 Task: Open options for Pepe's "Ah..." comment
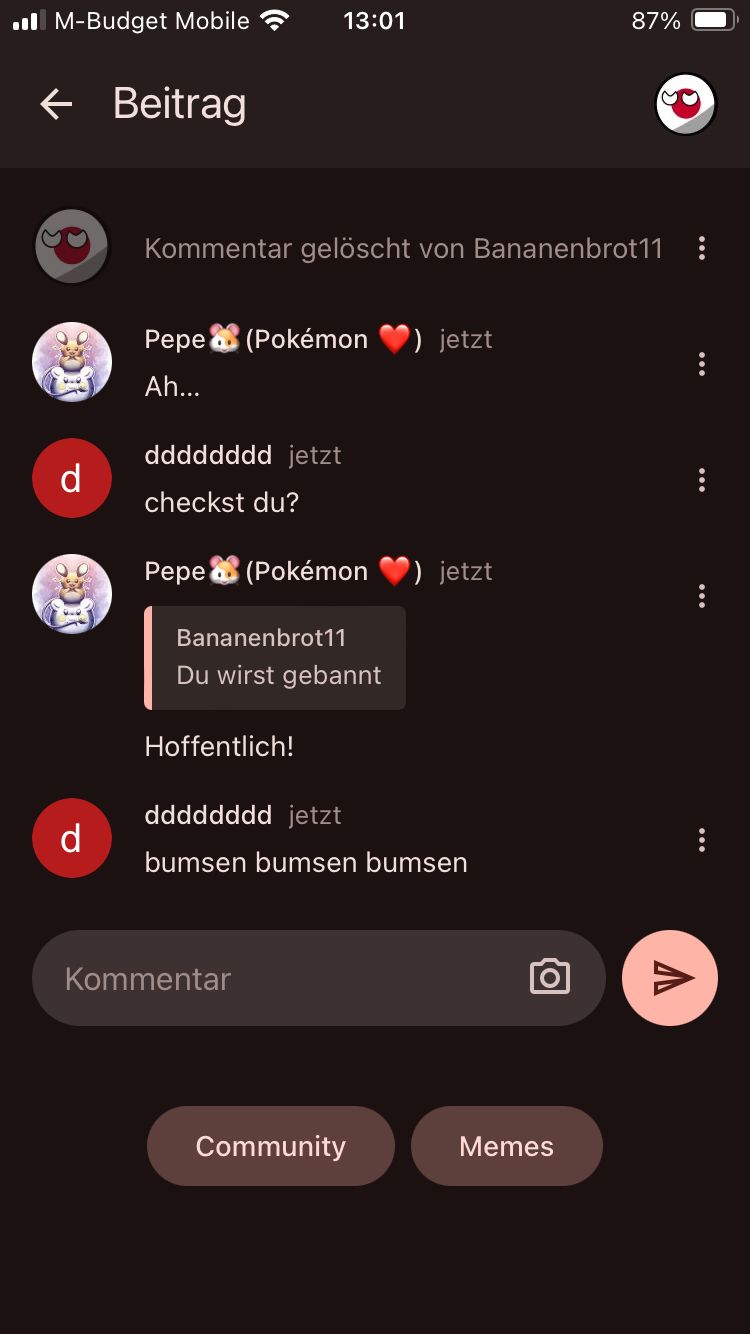(702, 364)
